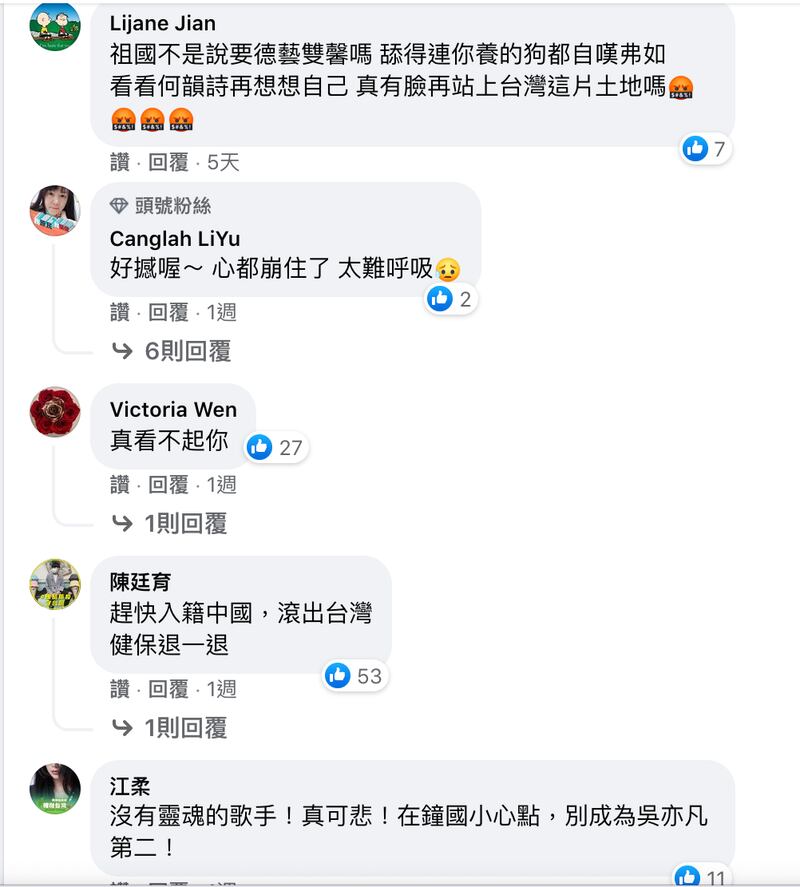Reply to Lijane Jian's comment
This screenshot has width=800, height=887.
[x=168, y=162]
